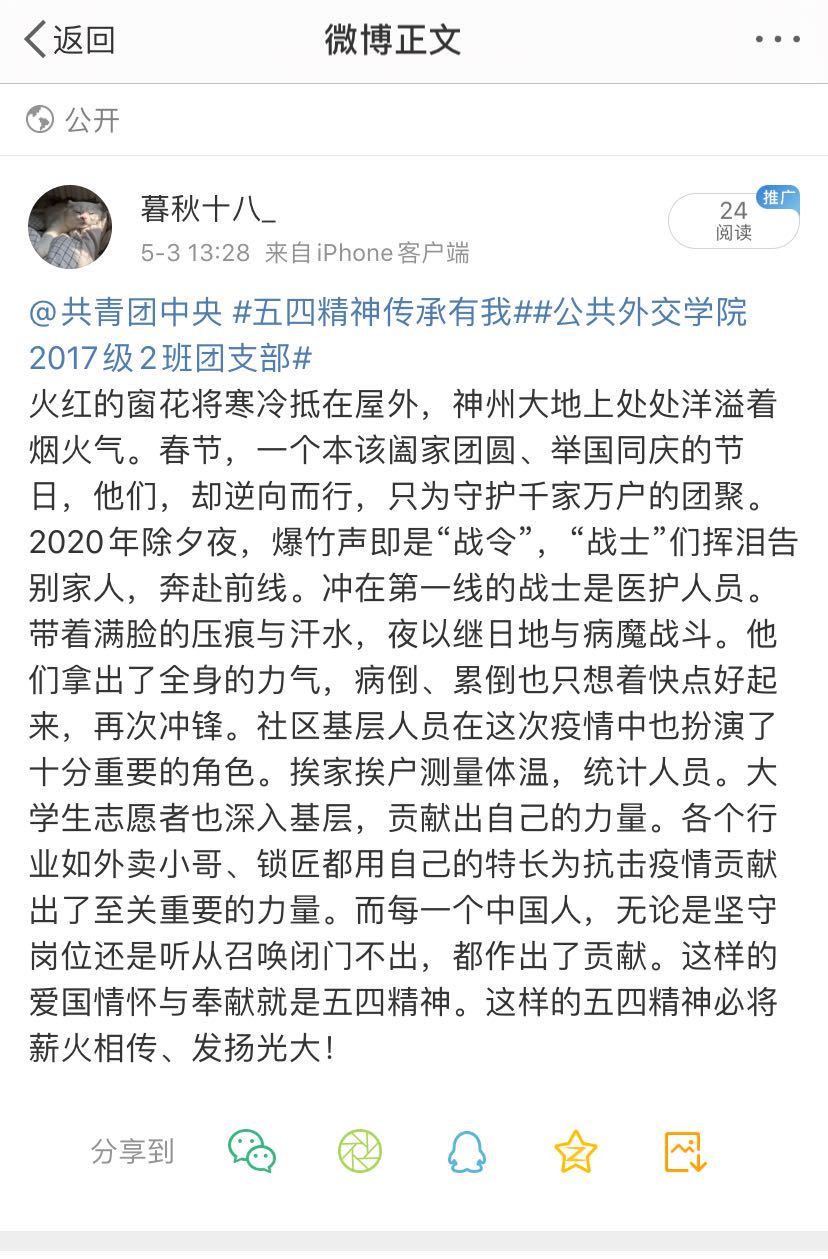Save post as image

686,1151
